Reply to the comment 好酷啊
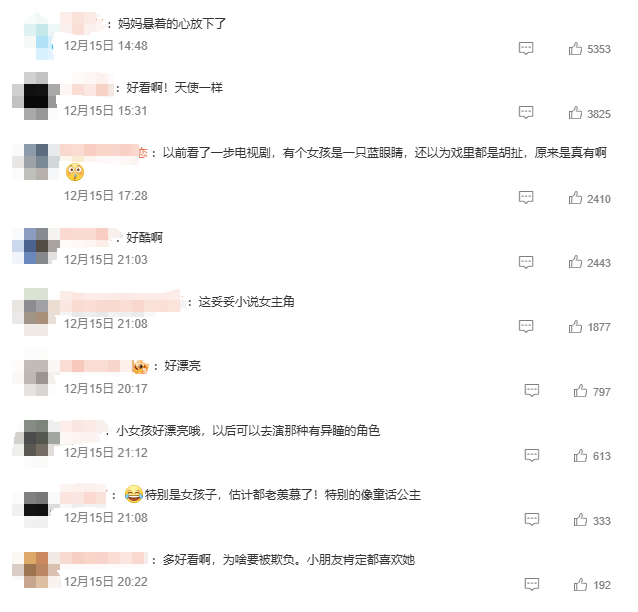This screenshot has height=612, width=638. pos(526,262)
